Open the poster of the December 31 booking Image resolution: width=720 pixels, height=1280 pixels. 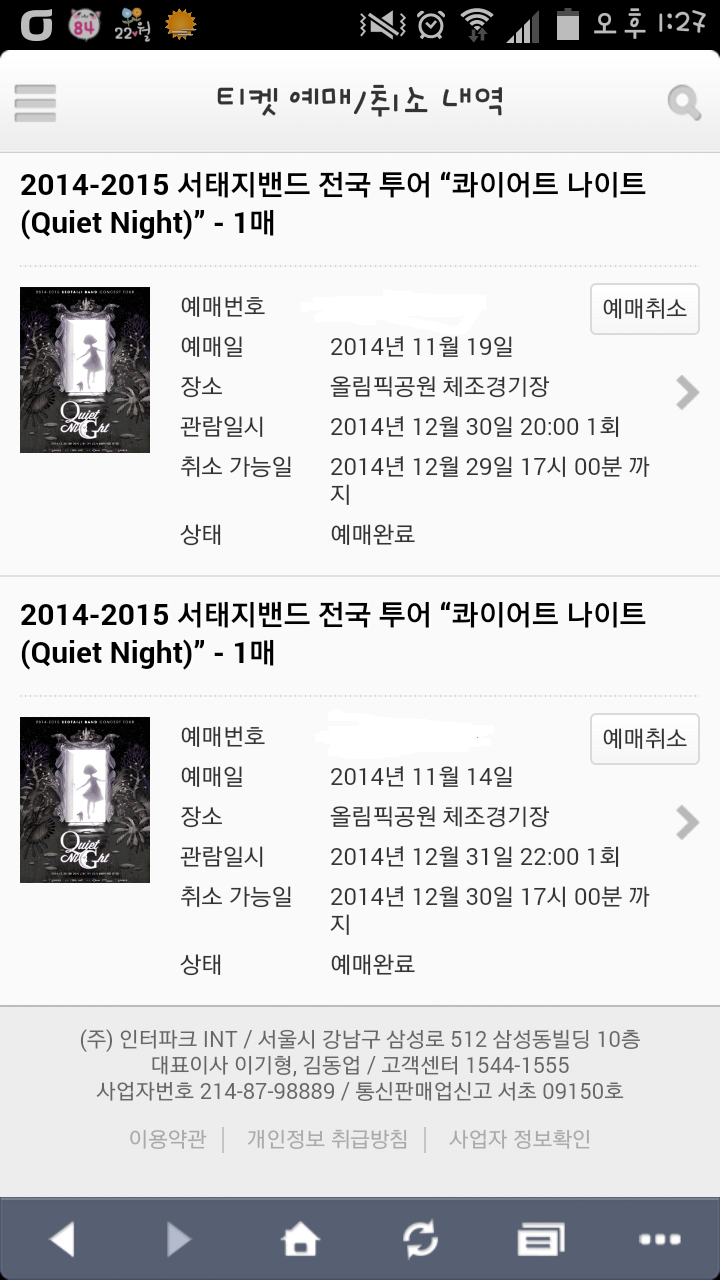coord(85,800)
